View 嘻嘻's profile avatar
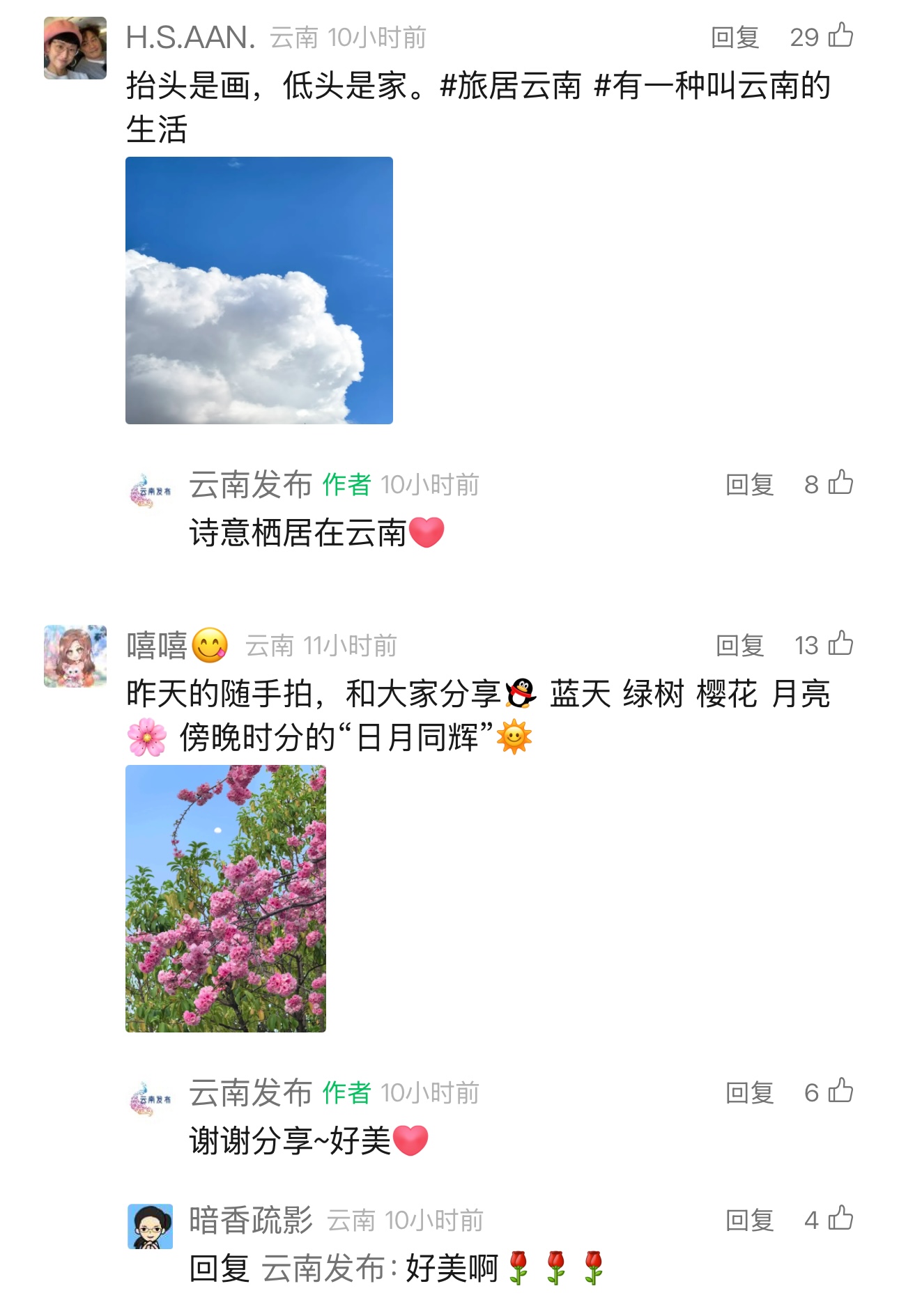Image resolution: width=899 pixels, height=1316 pixels. (x=75, y=656)
